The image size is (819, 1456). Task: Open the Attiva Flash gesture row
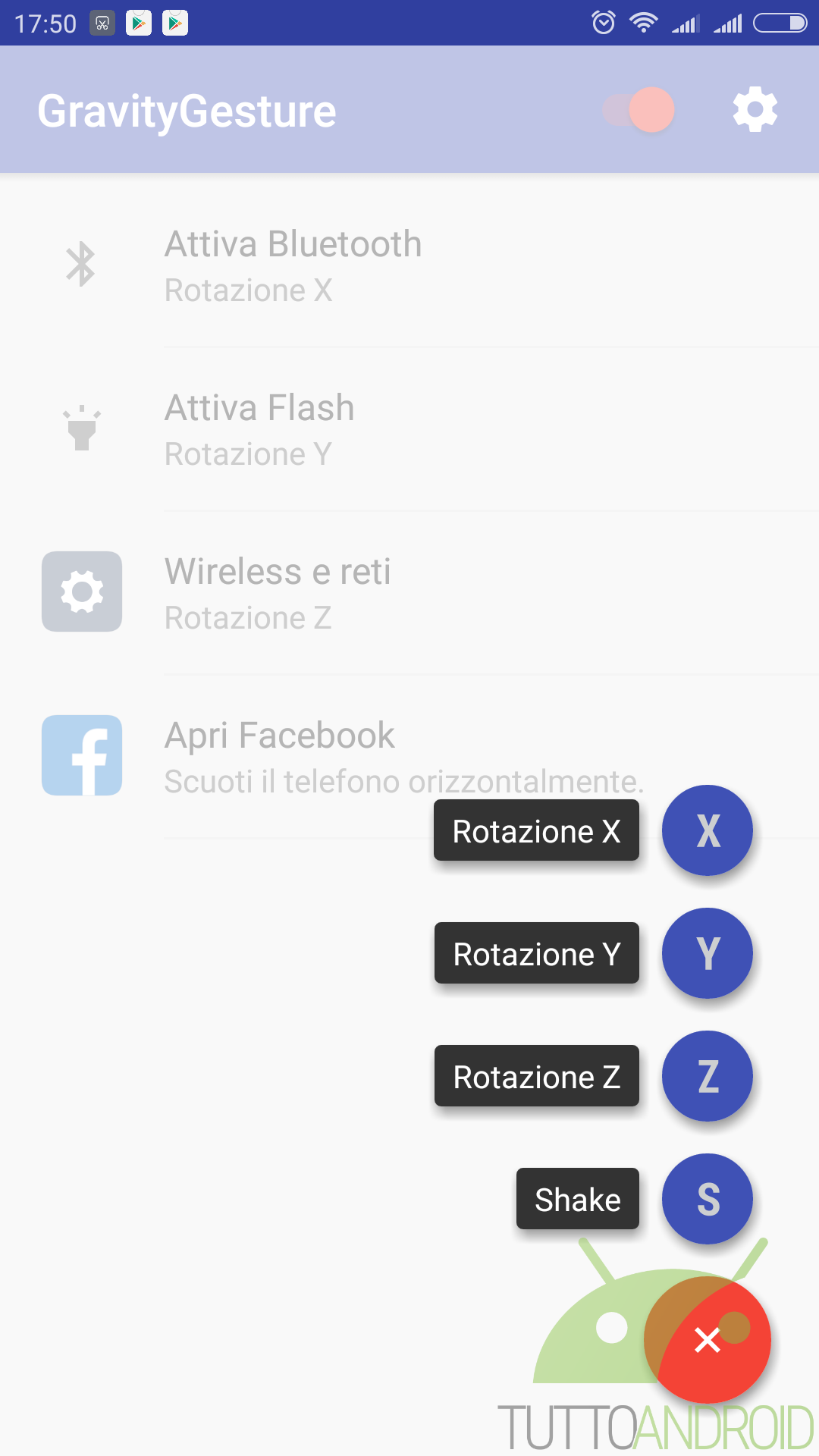(x=409, y=429)
